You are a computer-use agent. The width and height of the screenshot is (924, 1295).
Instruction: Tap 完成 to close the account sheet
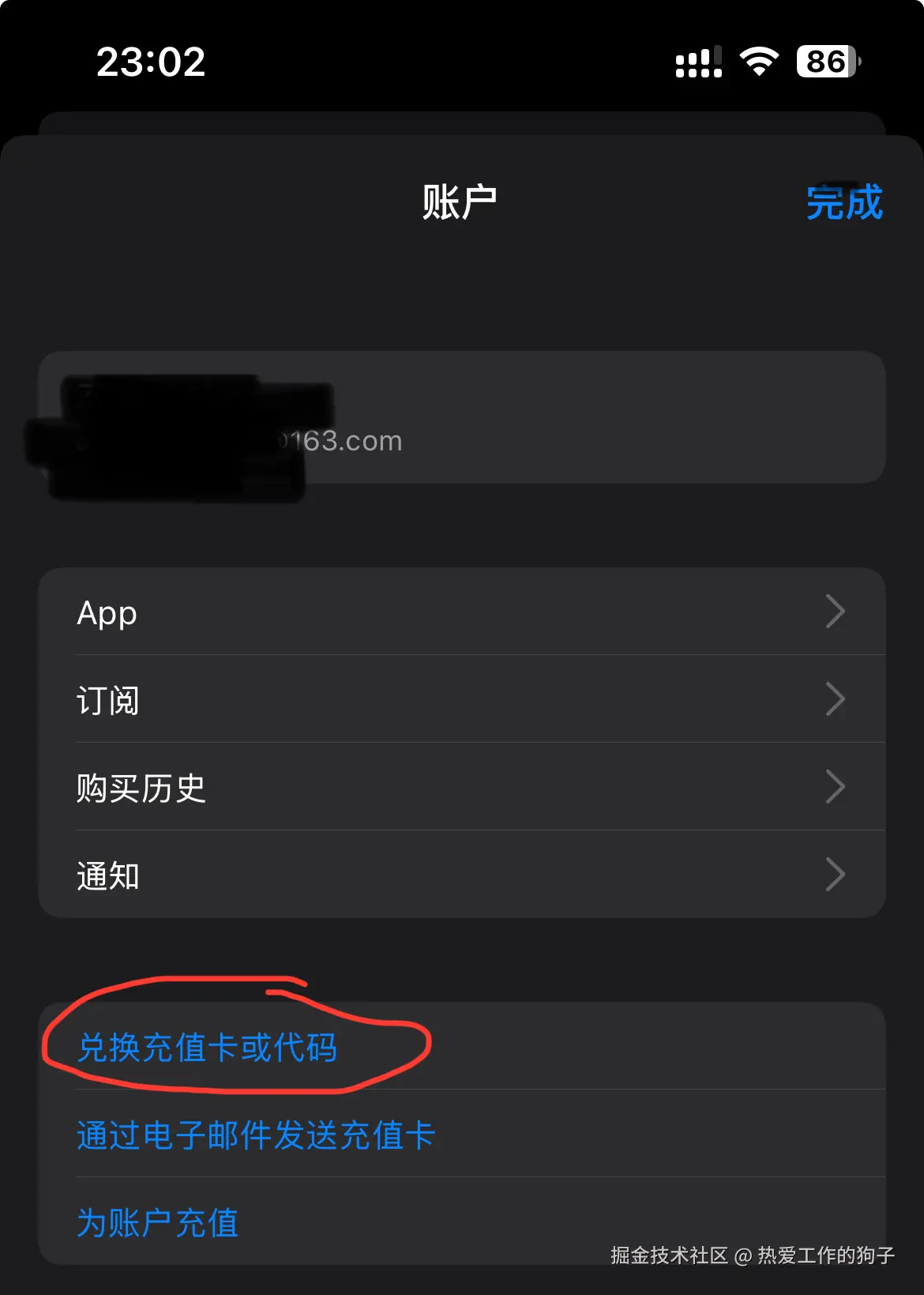(x=843, y=203)
